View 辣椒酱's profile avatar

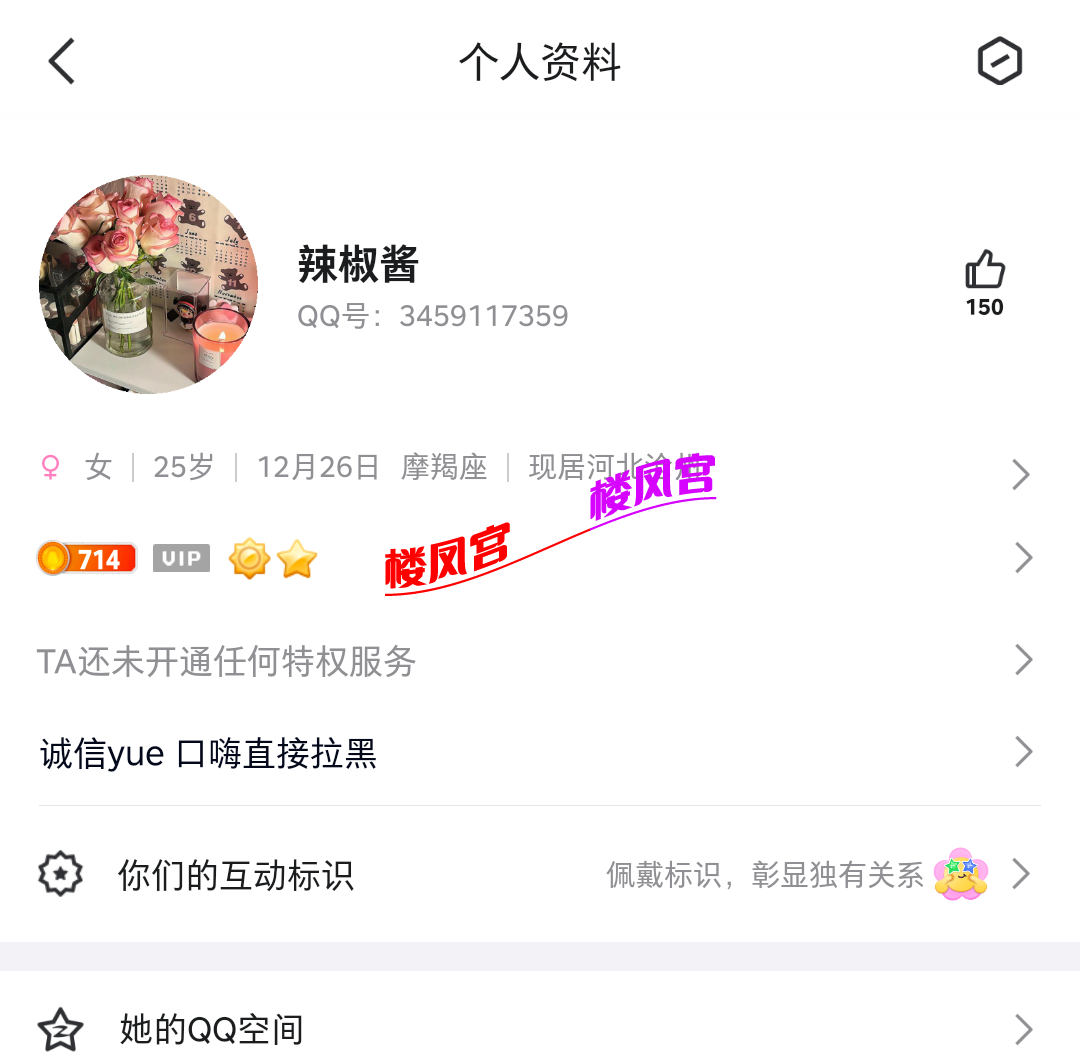[148, 284]
